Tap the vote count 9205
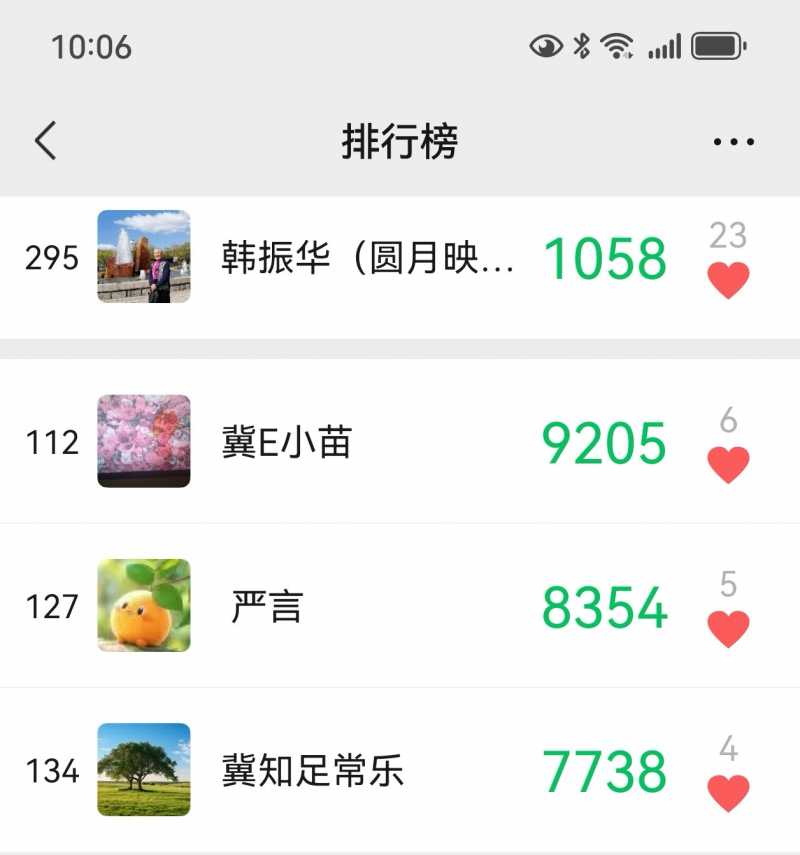800x855 pixels. point(604,443)
